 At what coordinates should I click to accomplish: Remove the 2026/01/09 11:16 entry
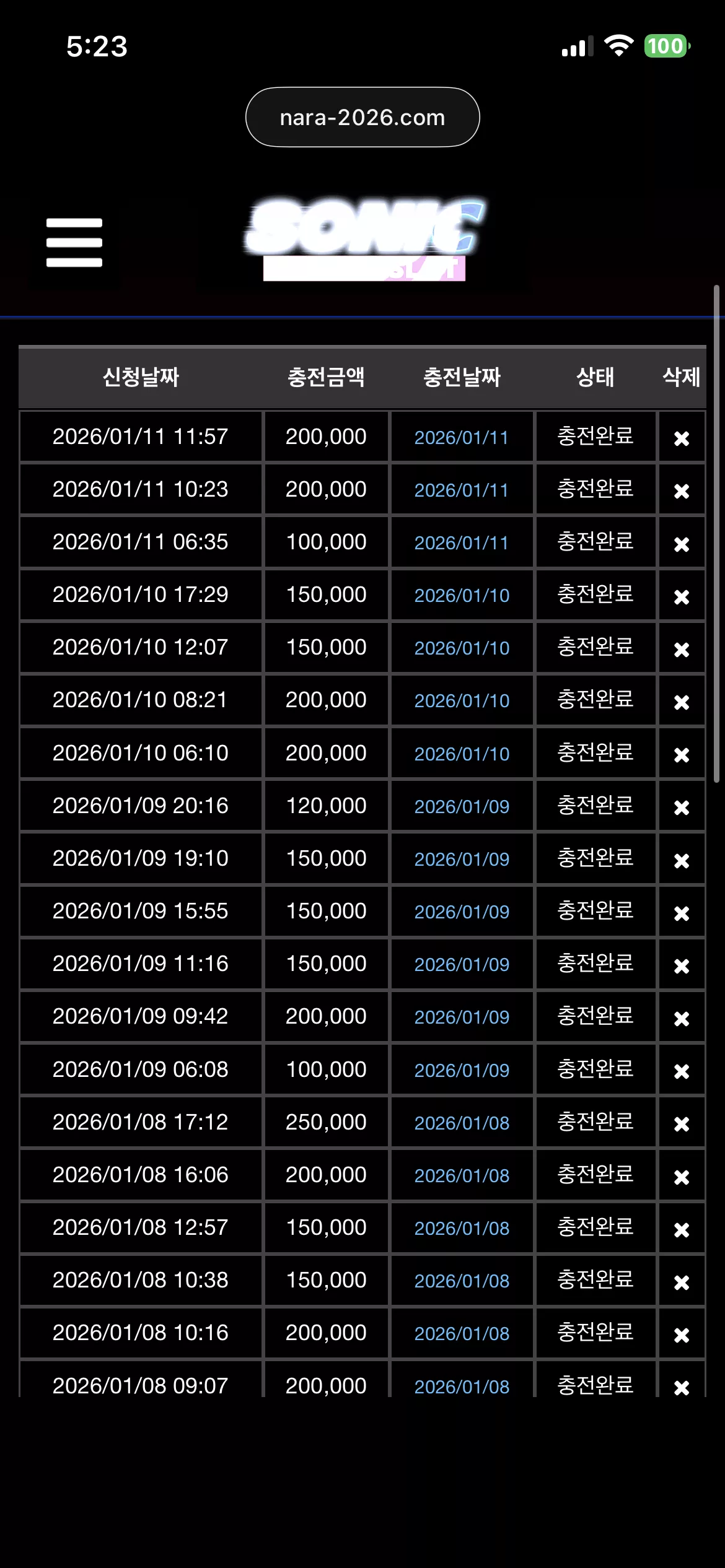[x=682, y=965]
